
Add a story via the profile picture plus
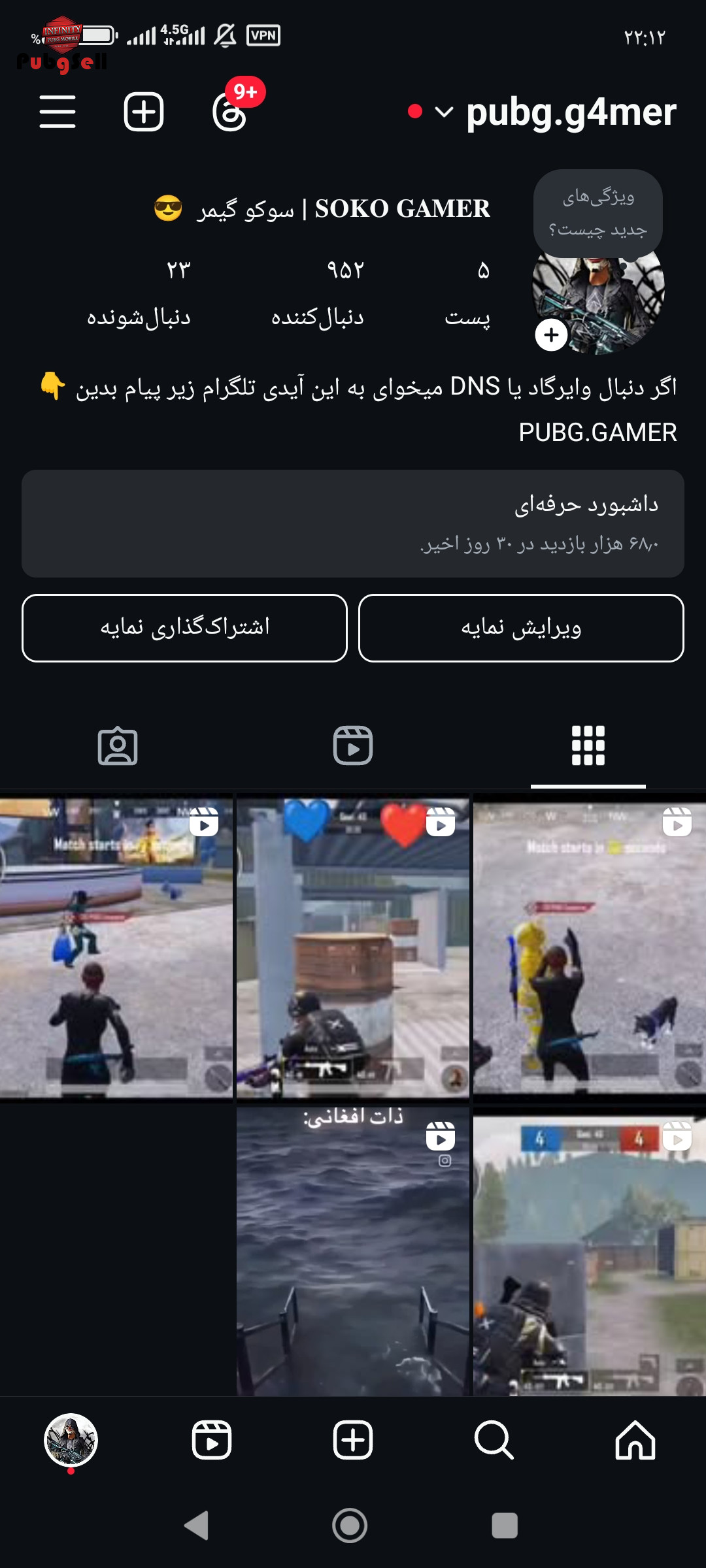point(551,335)
